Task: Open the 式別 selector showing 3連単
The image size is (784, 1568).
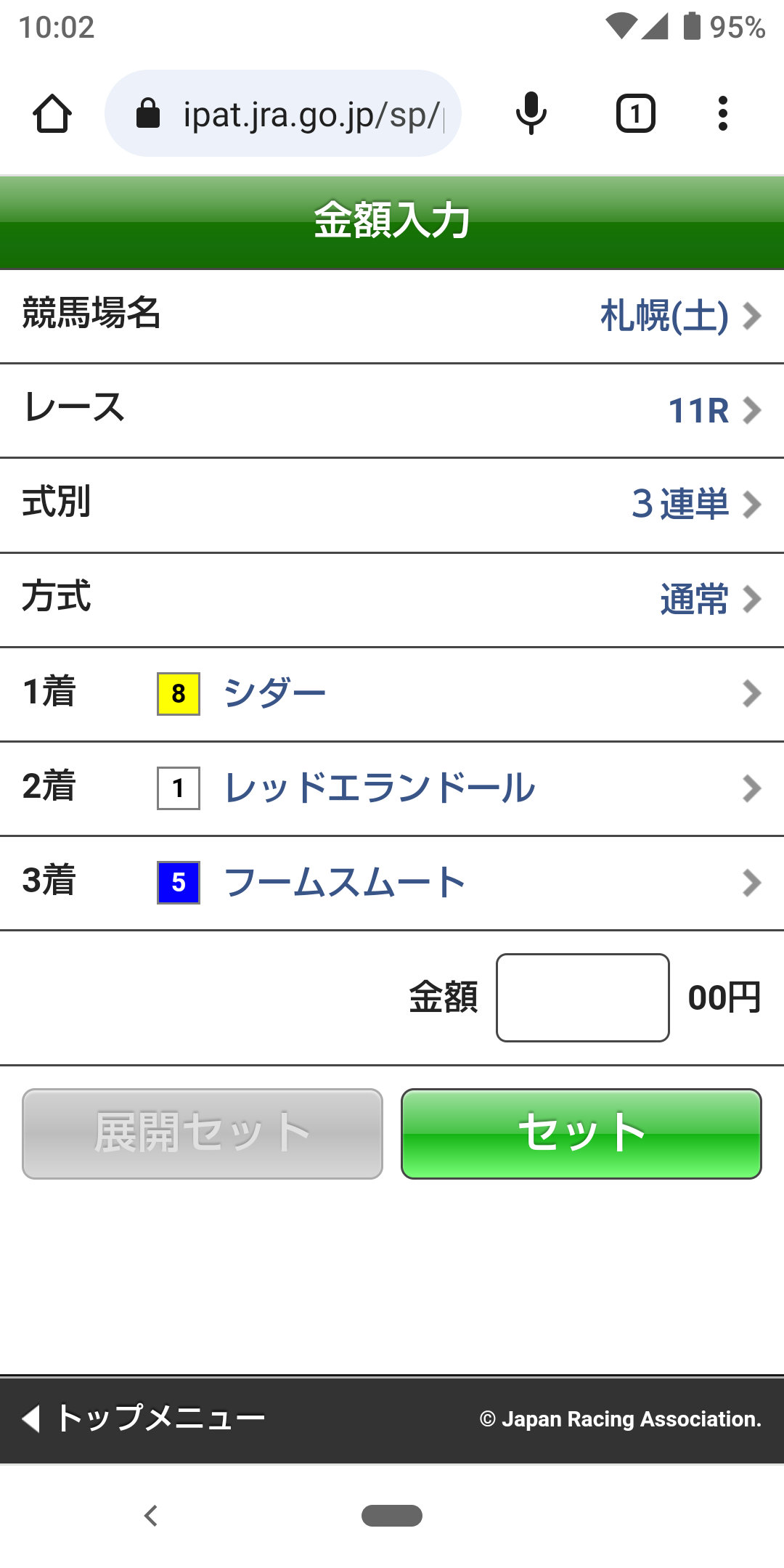Action: tap(392, 504)
